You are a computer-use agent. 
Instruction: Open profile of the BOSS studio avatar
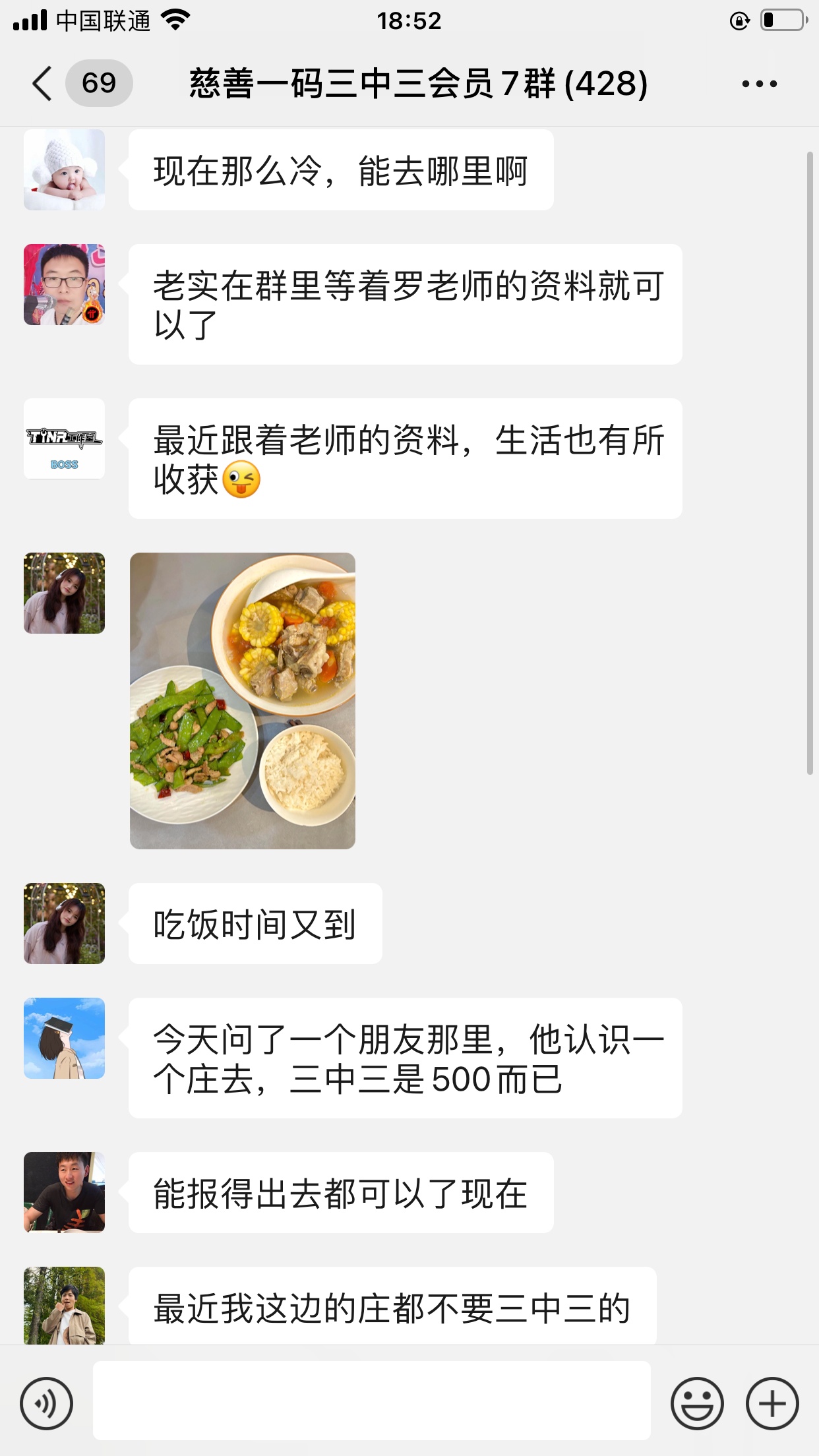click(x=65, y=439)
